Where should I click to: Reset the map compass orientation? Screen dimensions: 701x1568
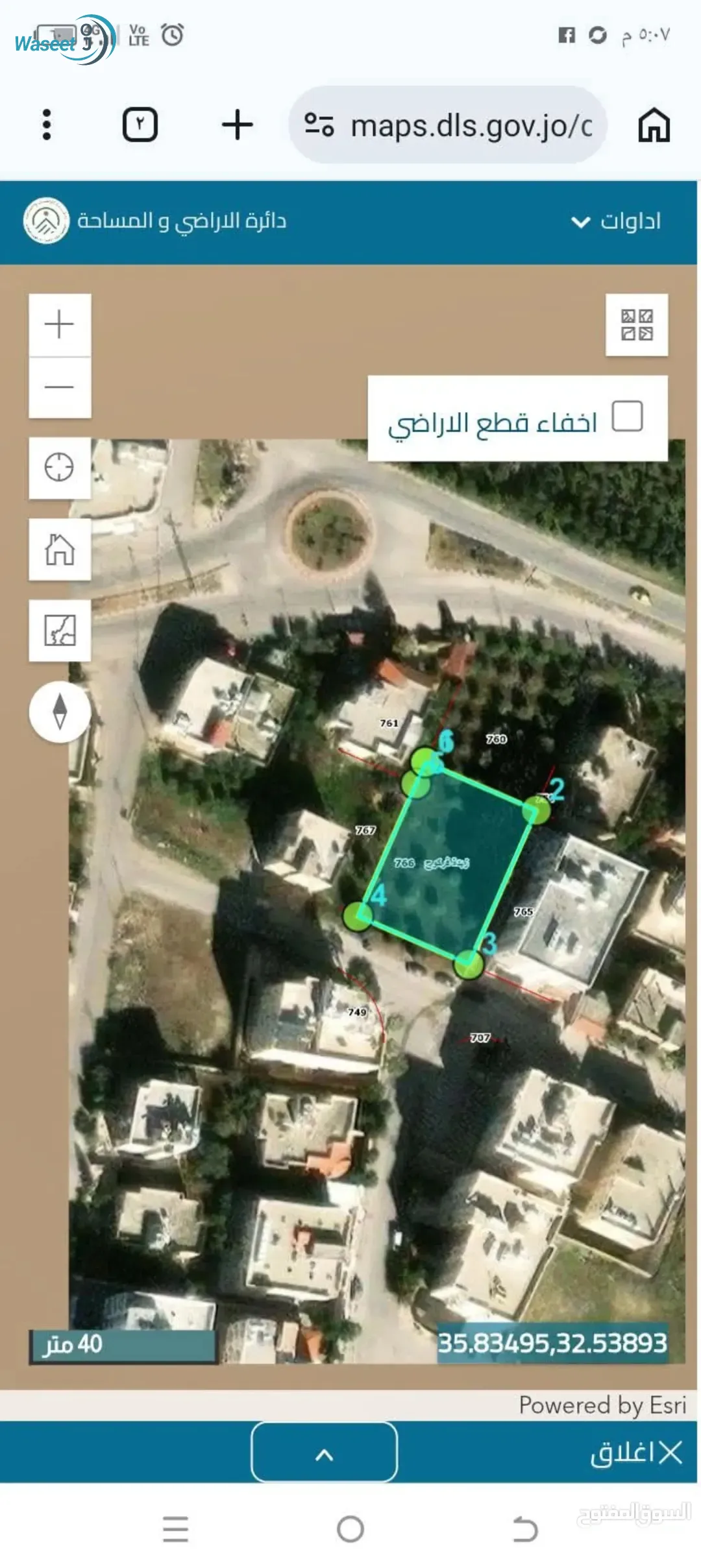pyautogui.click(x=60, y=712)
